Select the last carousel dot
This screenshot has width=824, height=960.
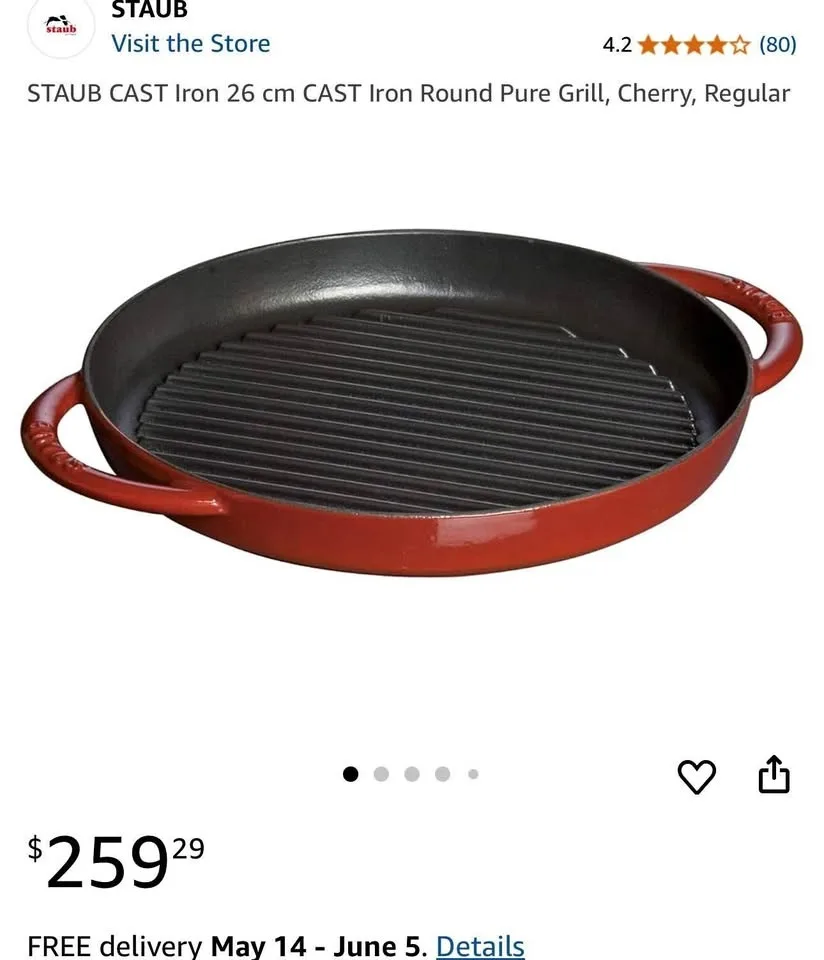[472, 773]
